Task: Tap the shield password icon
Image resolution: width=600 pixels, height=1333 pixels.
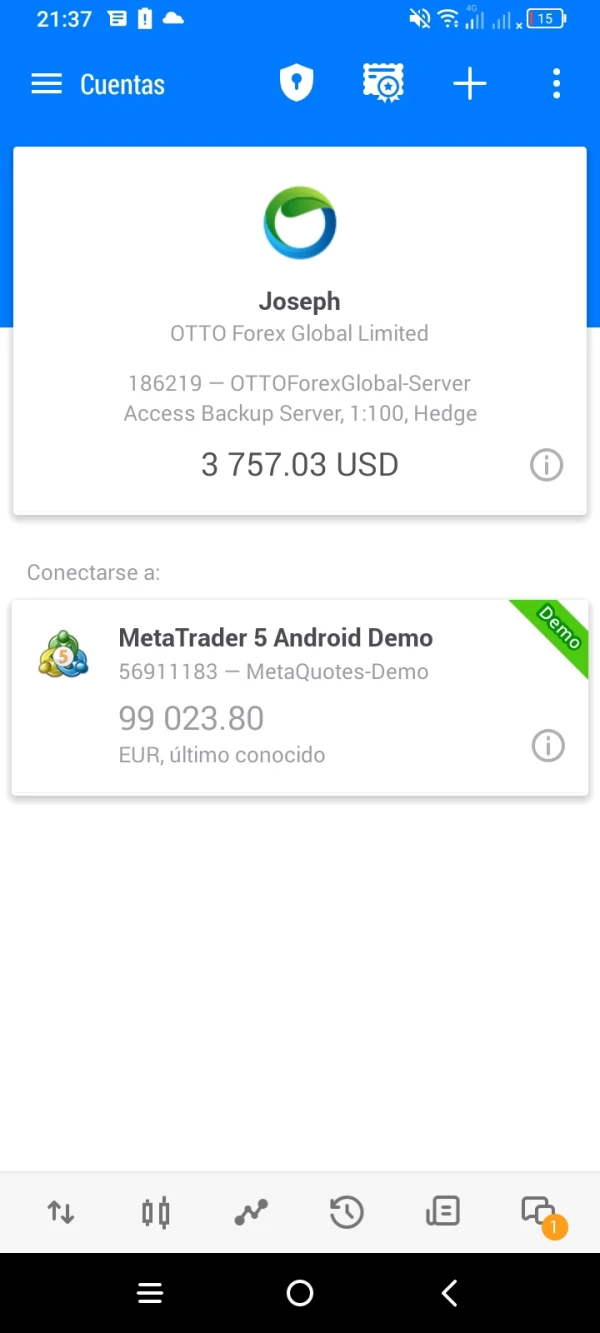Action: pyautogui.click(x=296, y=84)
